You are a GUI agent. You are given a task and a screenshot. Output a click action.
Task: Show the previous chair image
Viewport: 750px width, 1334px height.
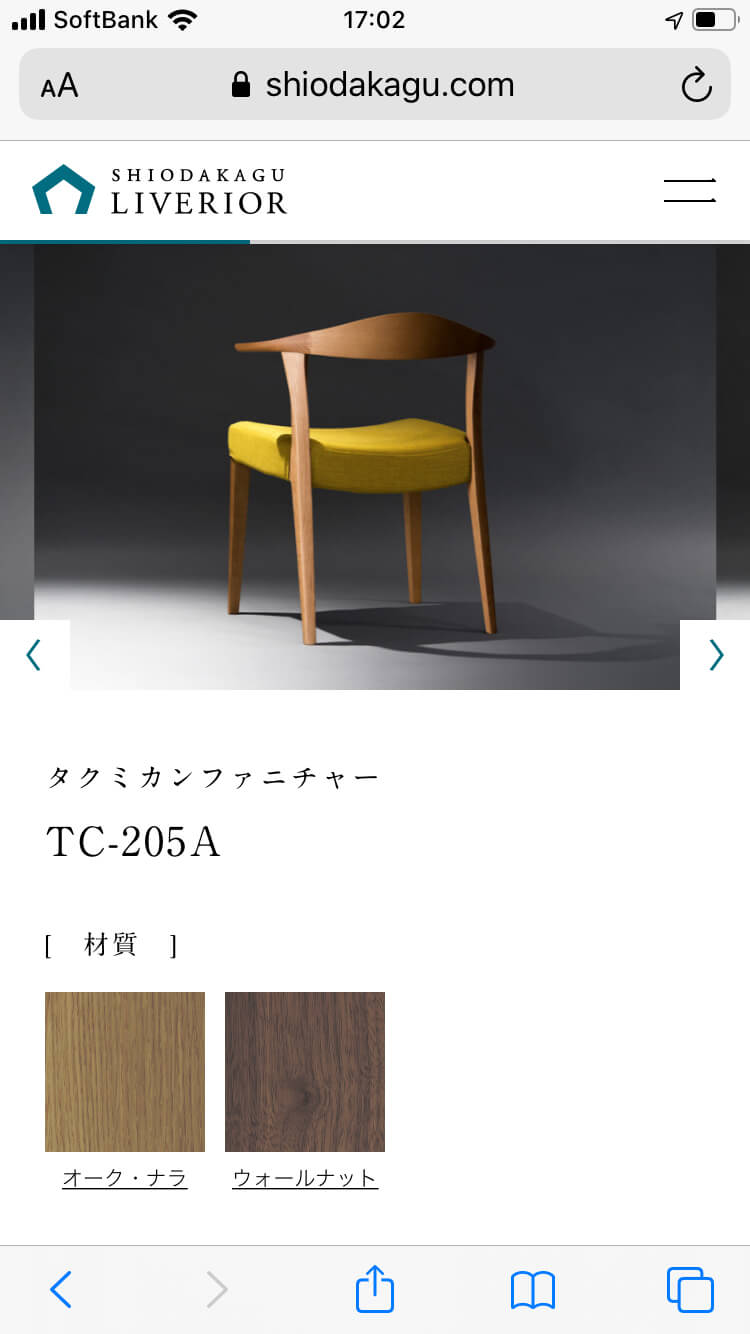[x=34, y=655]
